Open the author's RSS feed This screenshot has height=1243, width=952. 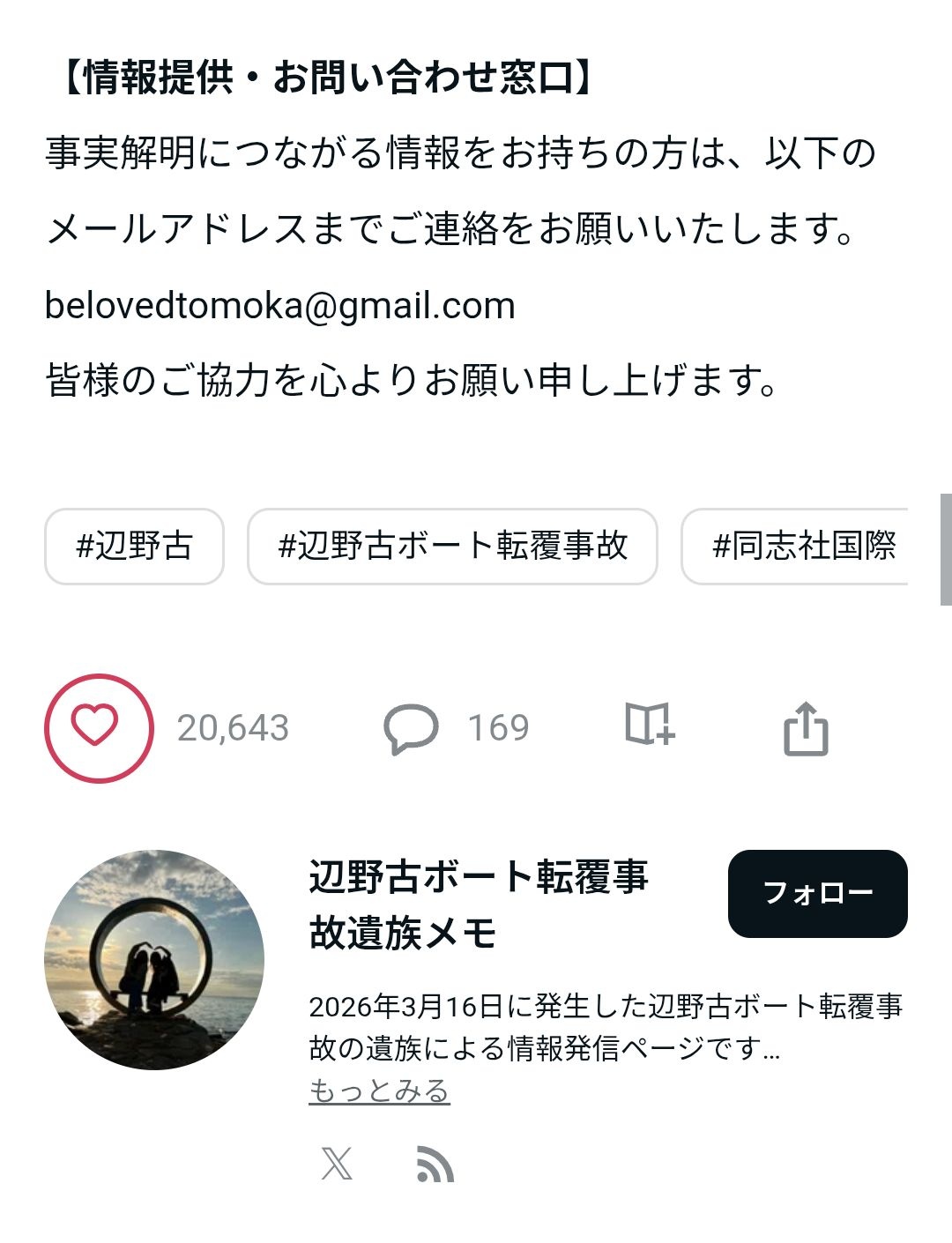[435, 1164]
